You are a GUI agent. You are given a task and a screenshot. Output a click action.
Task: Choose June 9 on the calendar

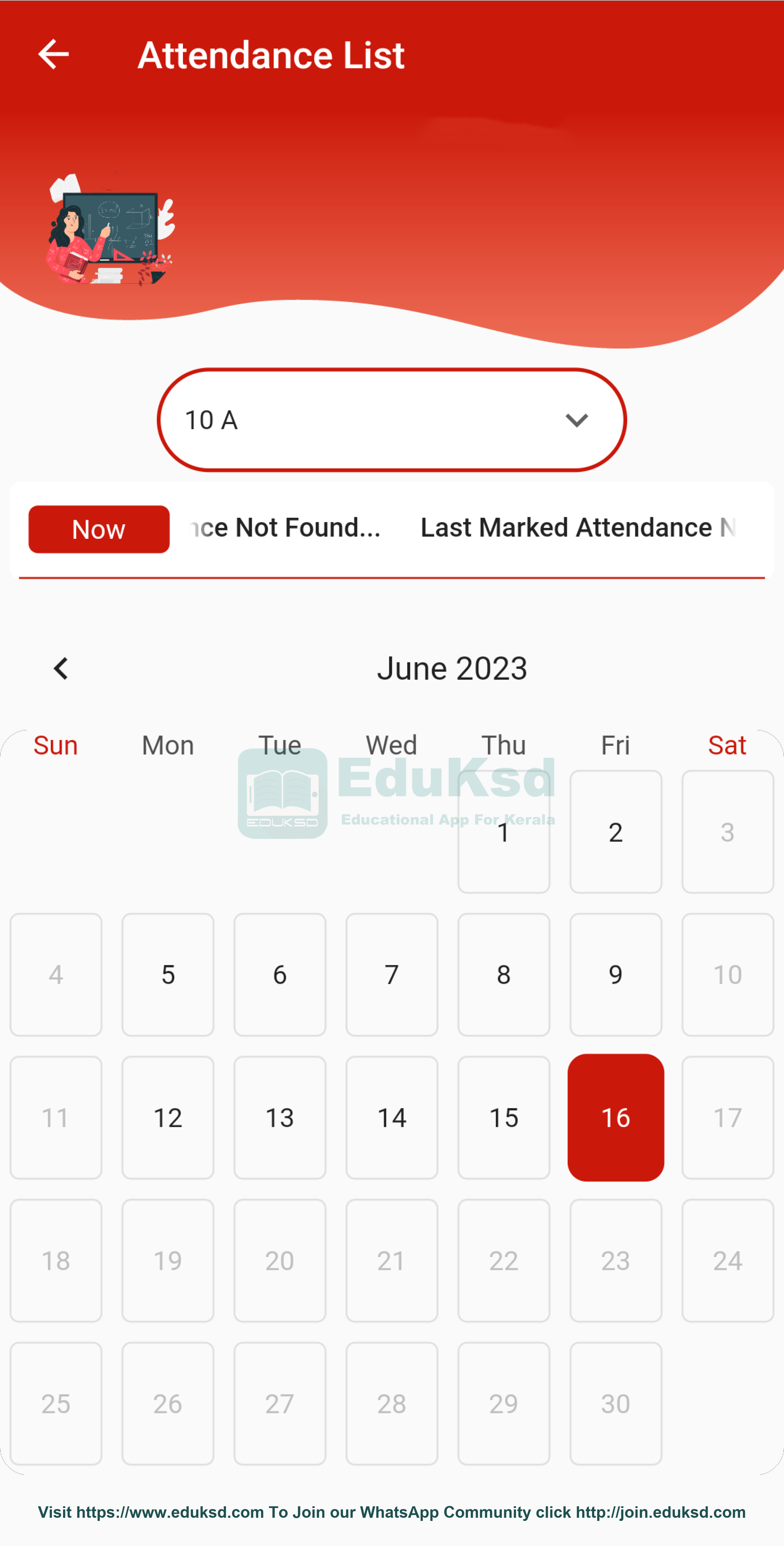click(x=615, y=975)
